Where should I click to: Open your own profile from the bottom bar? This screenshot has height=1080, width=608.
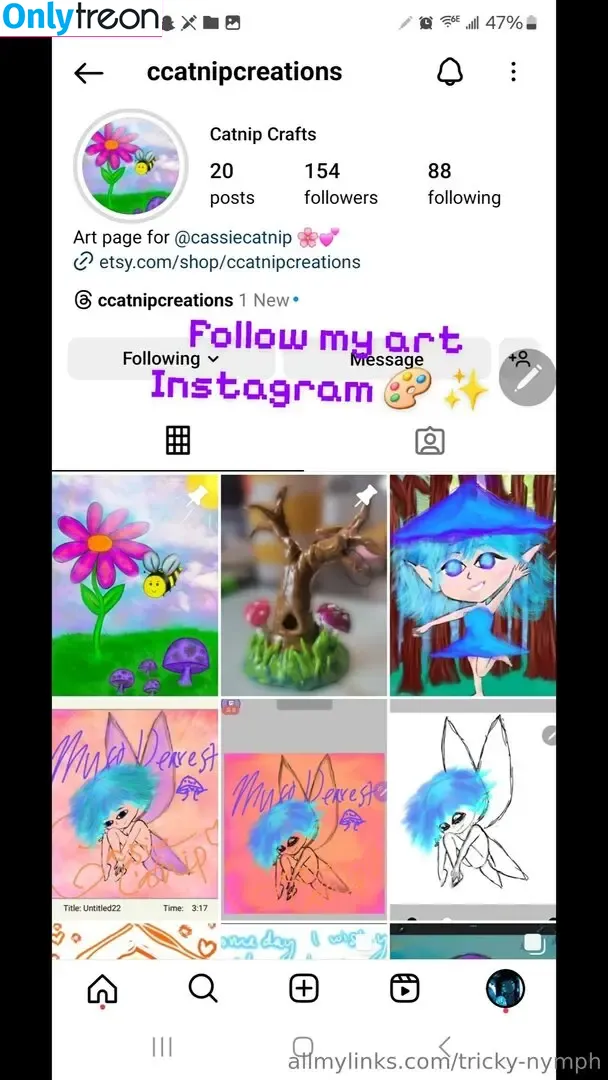tap(505, 989)
